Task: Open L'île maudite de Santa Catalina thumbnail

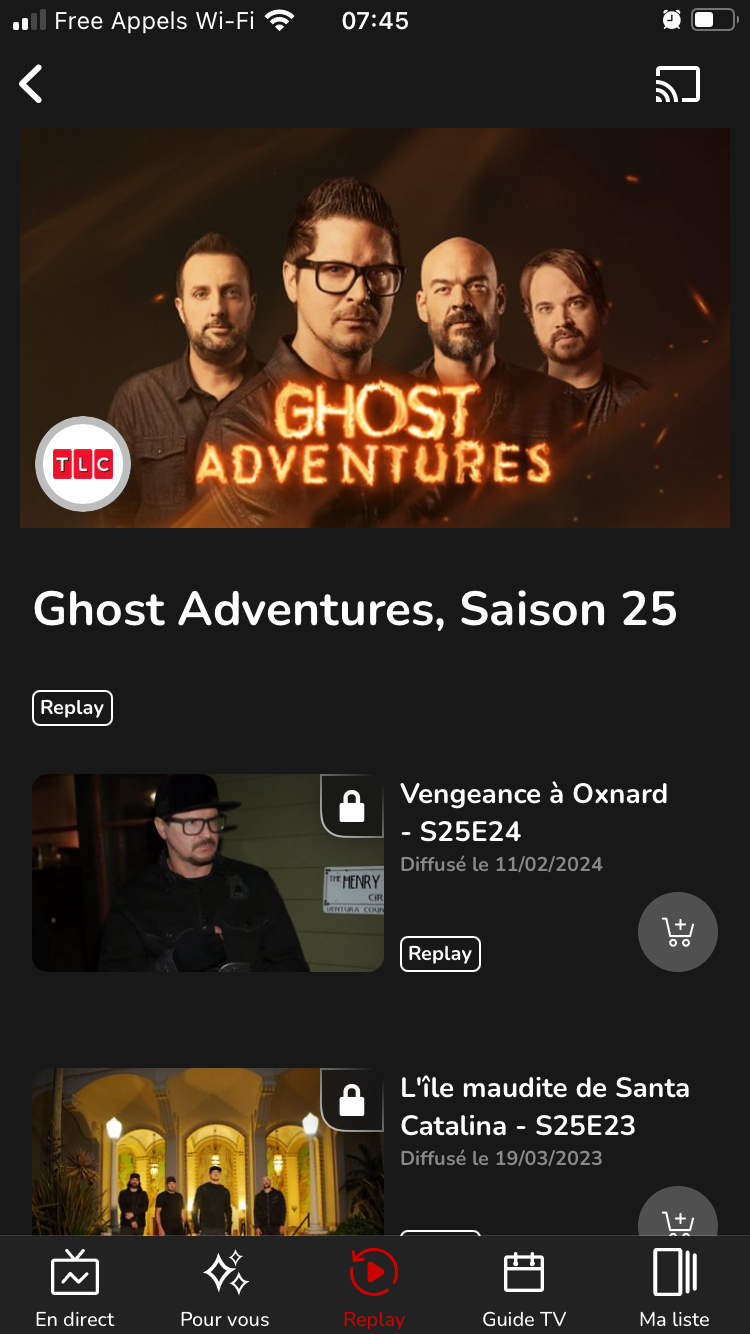Action: point(208,1152)
